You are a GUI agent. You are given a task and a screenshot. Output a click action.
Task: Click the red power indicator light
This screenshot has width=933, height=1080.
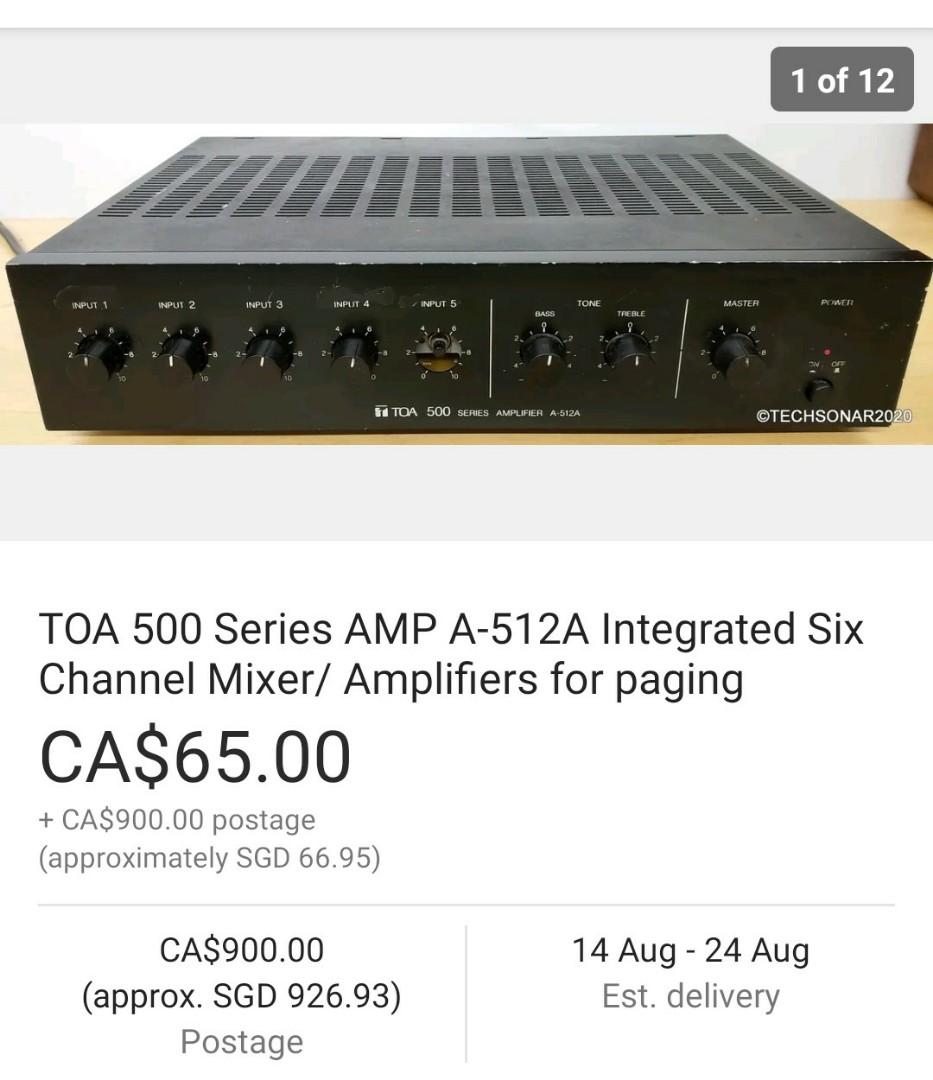[x=828, y=349]
